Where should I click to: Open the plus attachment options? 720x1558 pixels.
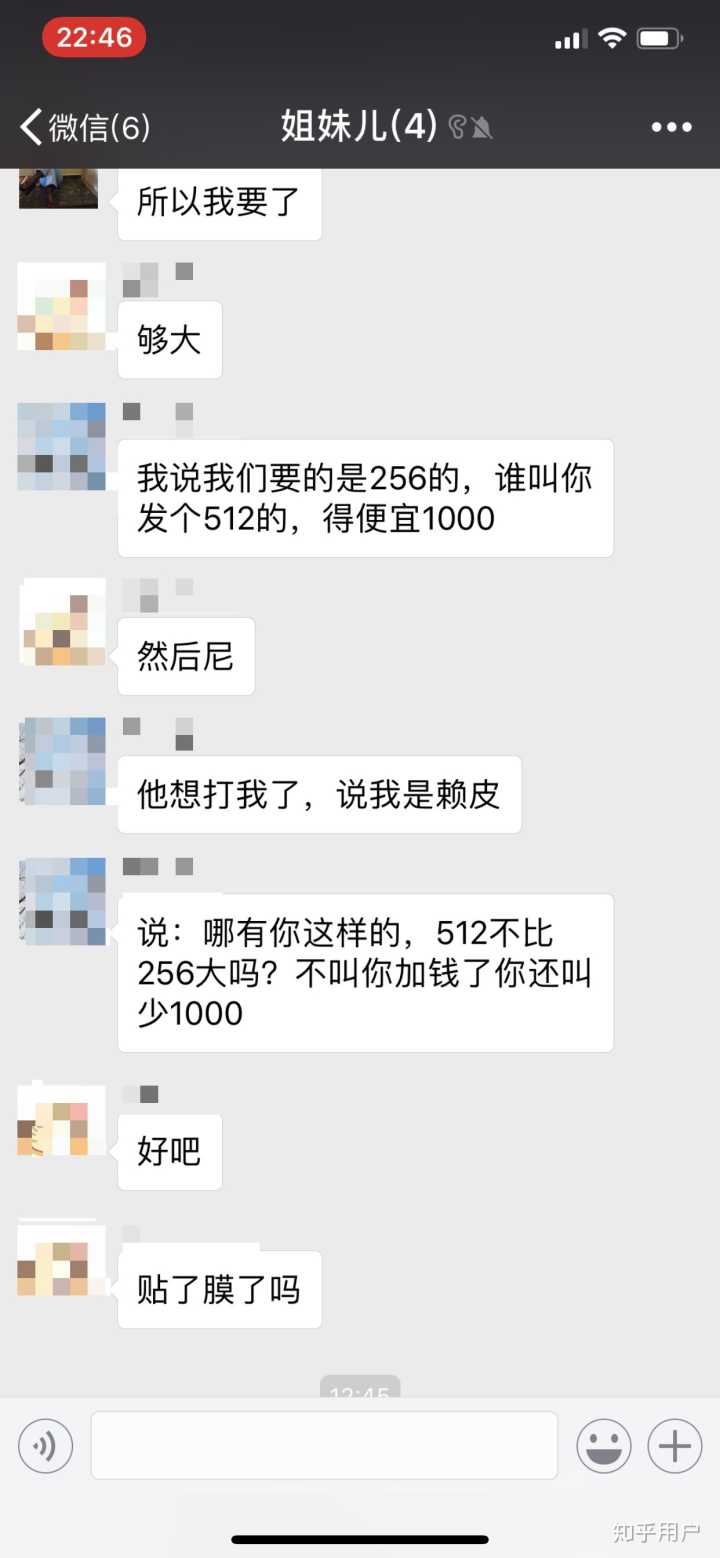(x=675, y=1446)
